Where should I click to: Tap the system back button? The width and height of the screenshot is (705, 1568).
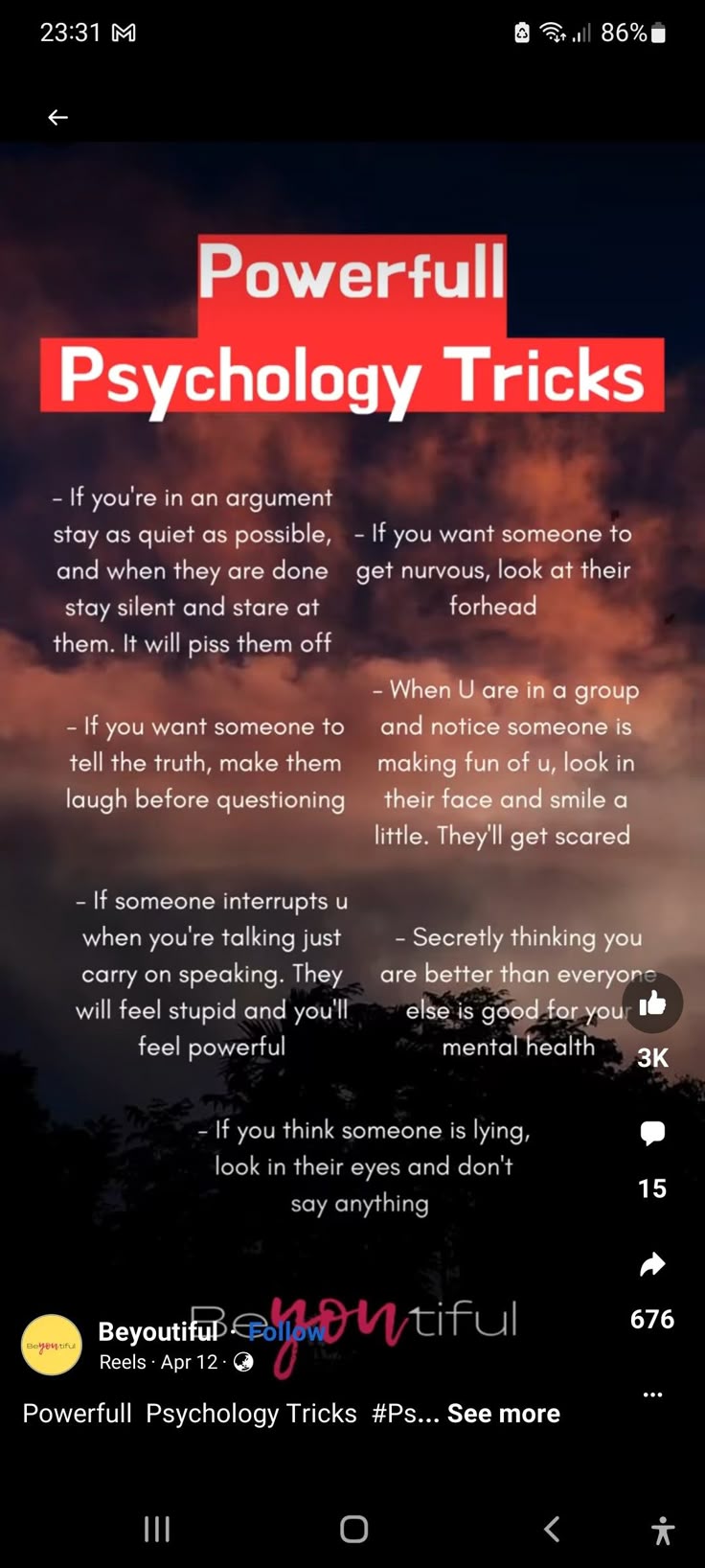552,1529
